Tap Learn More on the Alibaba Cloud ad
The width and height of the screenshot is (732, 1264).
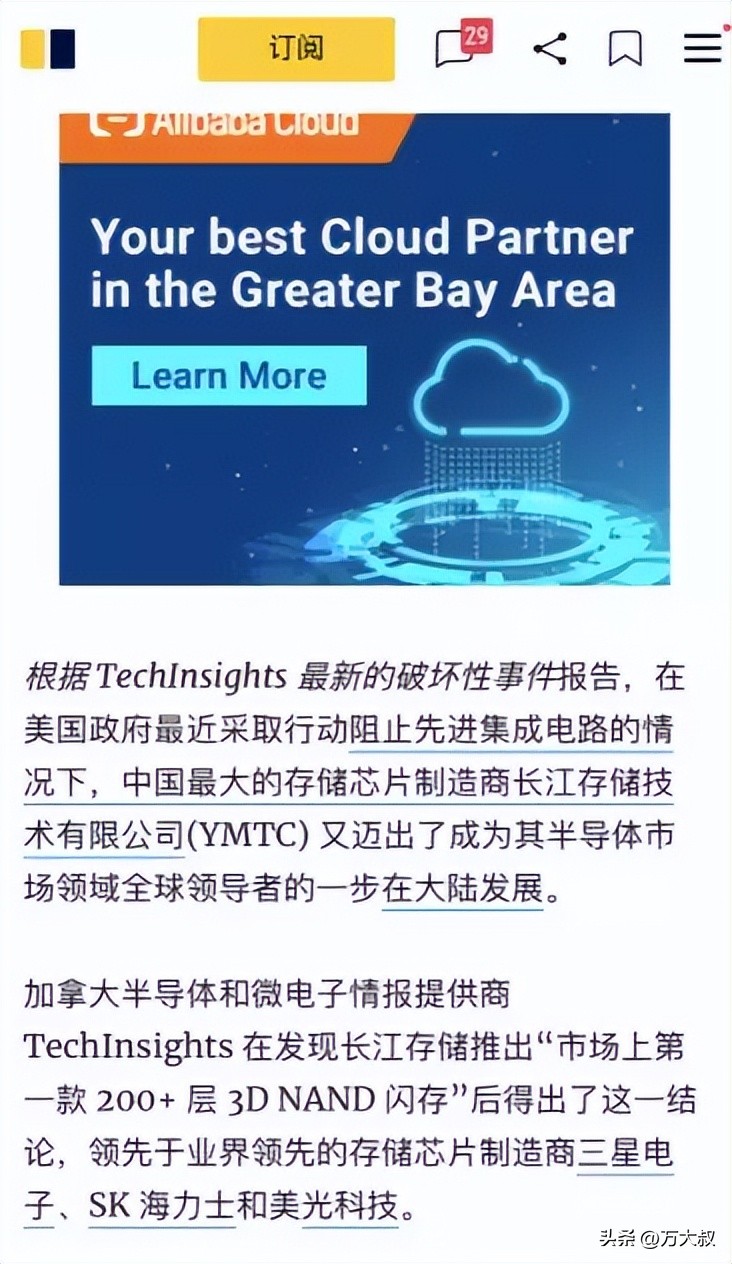tap(229, 376)
